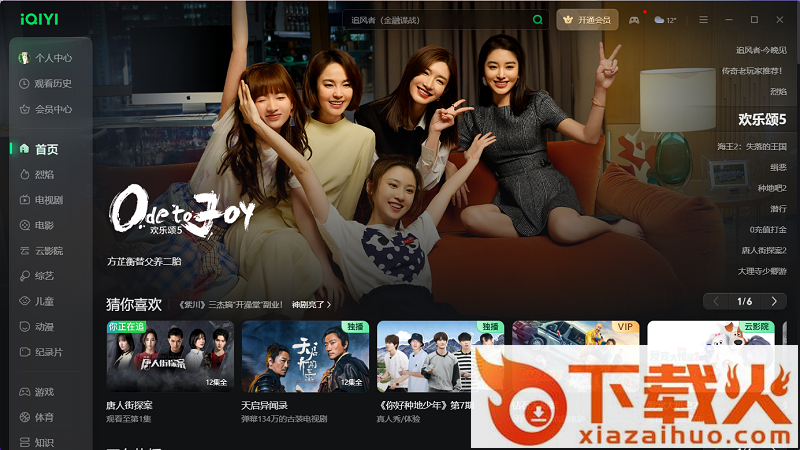Screen dimensions: 800x450
Task: Close the window with X button
Action: [x=779, y=20]
